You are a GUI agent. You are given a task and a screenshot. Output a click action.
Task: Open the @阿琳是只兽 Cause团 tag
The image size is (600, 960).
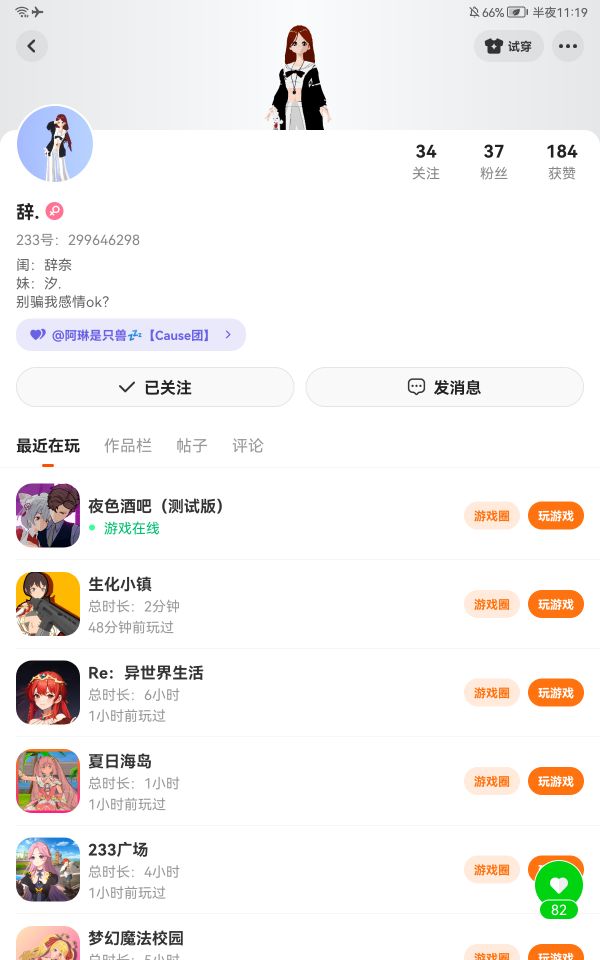131,335
